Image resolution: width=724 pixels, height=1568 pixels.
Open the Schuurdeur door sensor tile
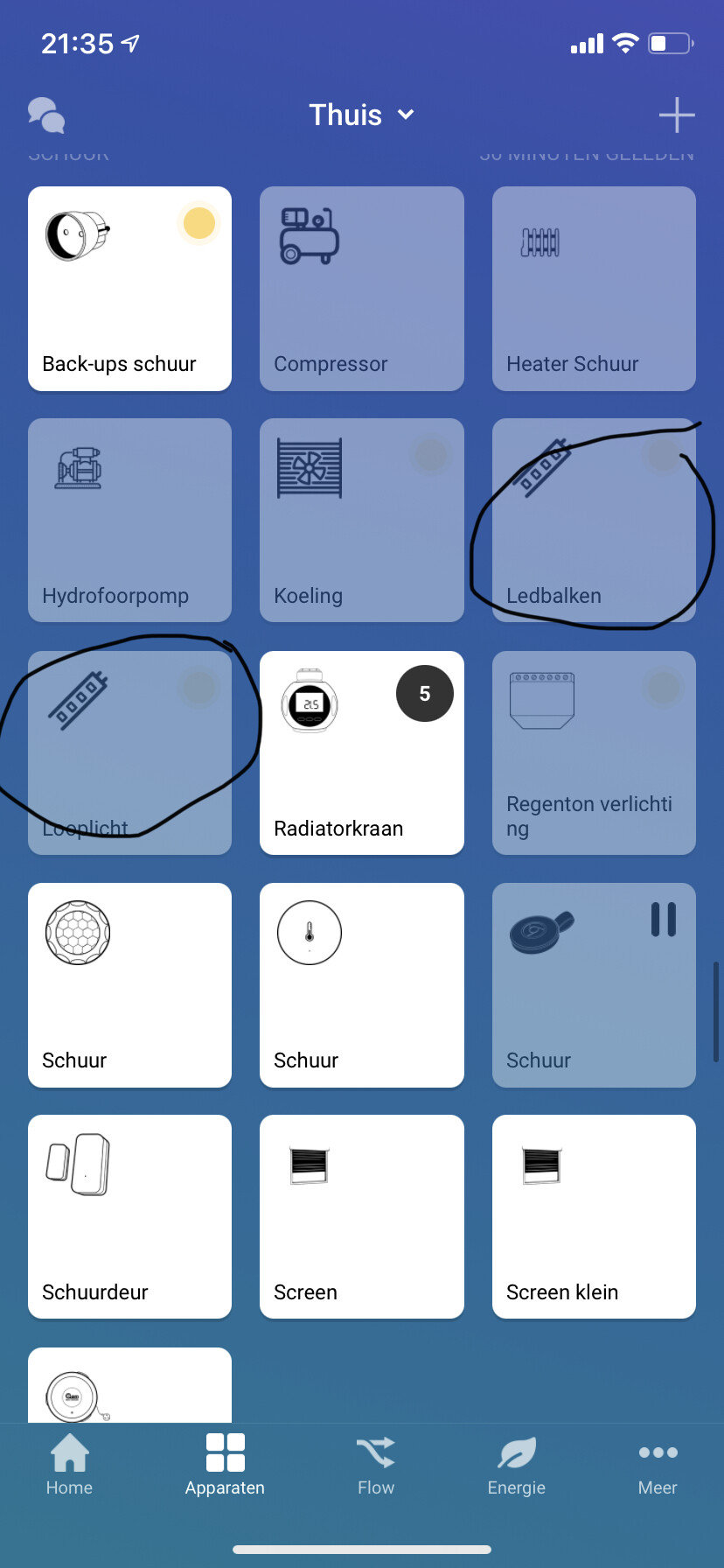129,1216
